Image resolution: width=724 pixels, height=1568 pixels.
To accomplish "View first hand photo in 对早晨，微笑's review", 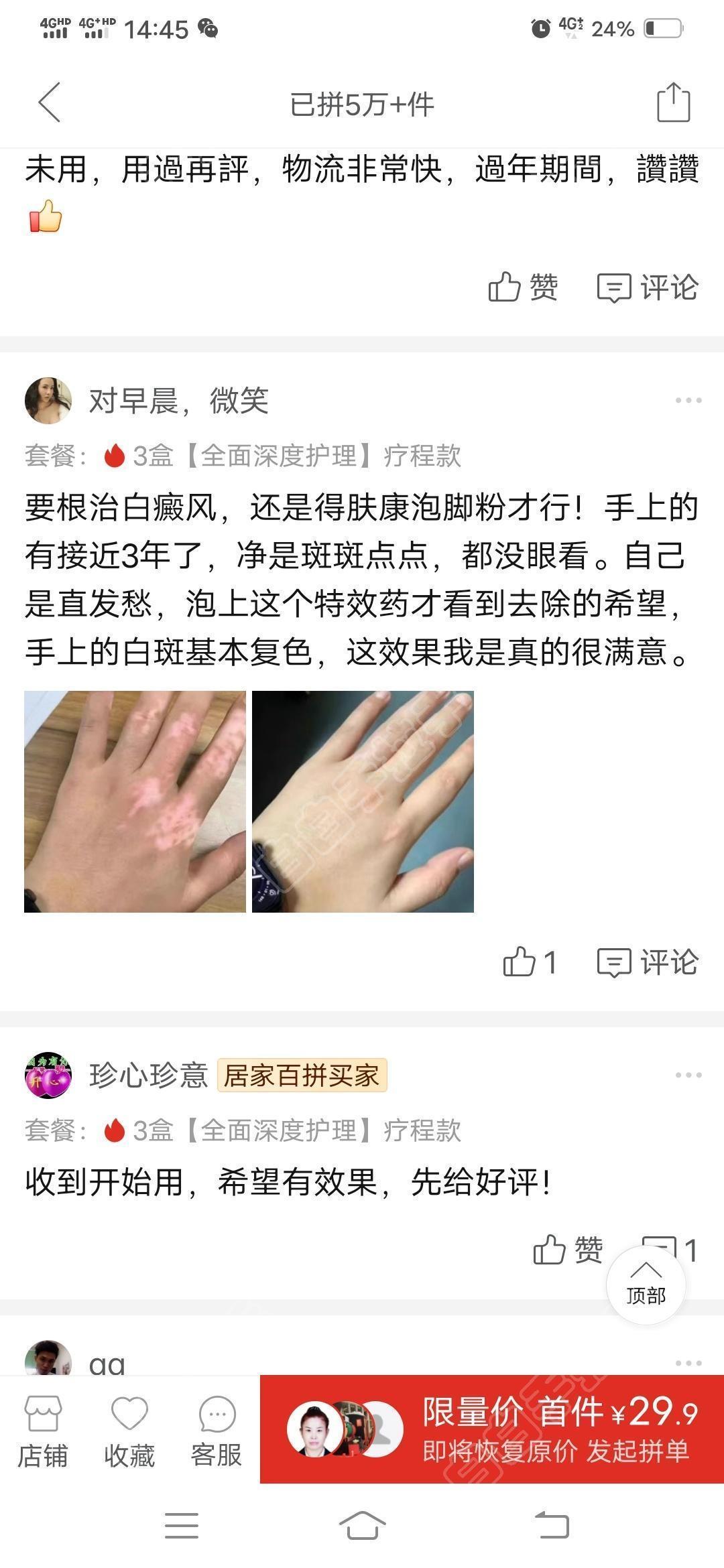I will click(x=135, y=801).
